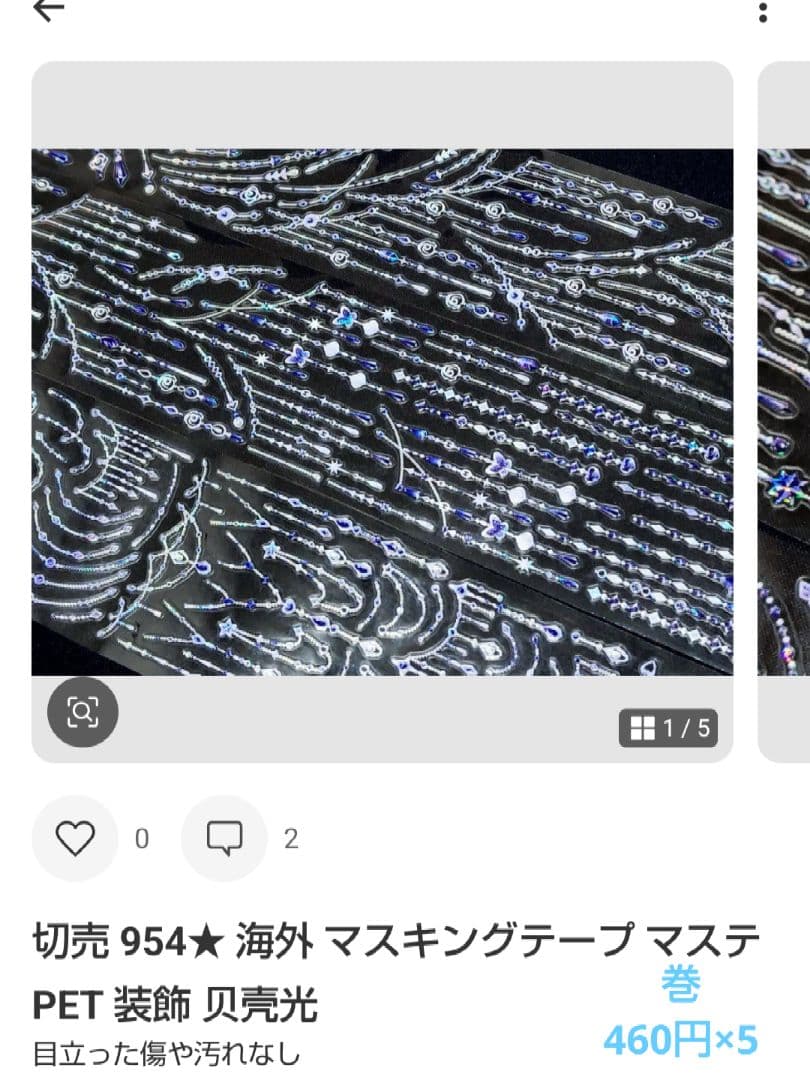Go back using the top arrow
Viewport: 810px width, 1080px height.
[48, 10]
